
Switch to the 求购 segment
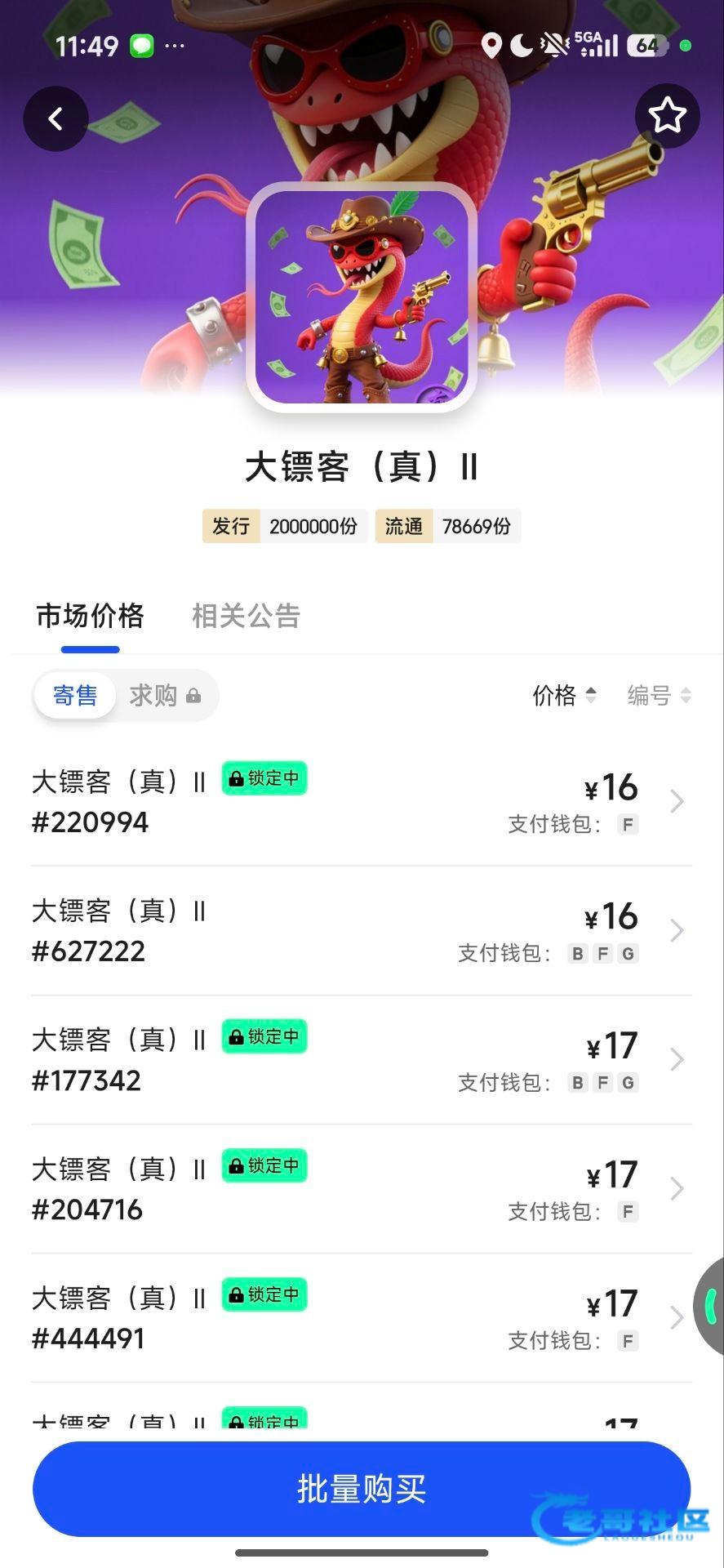tap(164, 695)
